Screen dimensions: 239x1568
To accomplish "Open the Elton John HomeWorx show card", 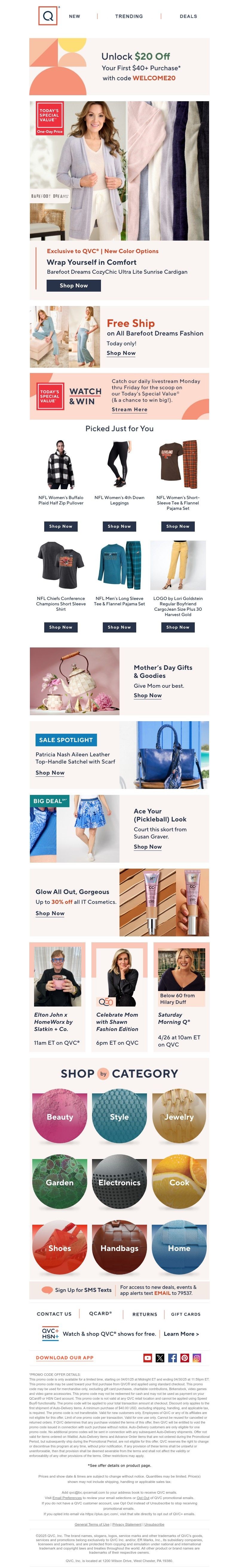I will point(58,998).
